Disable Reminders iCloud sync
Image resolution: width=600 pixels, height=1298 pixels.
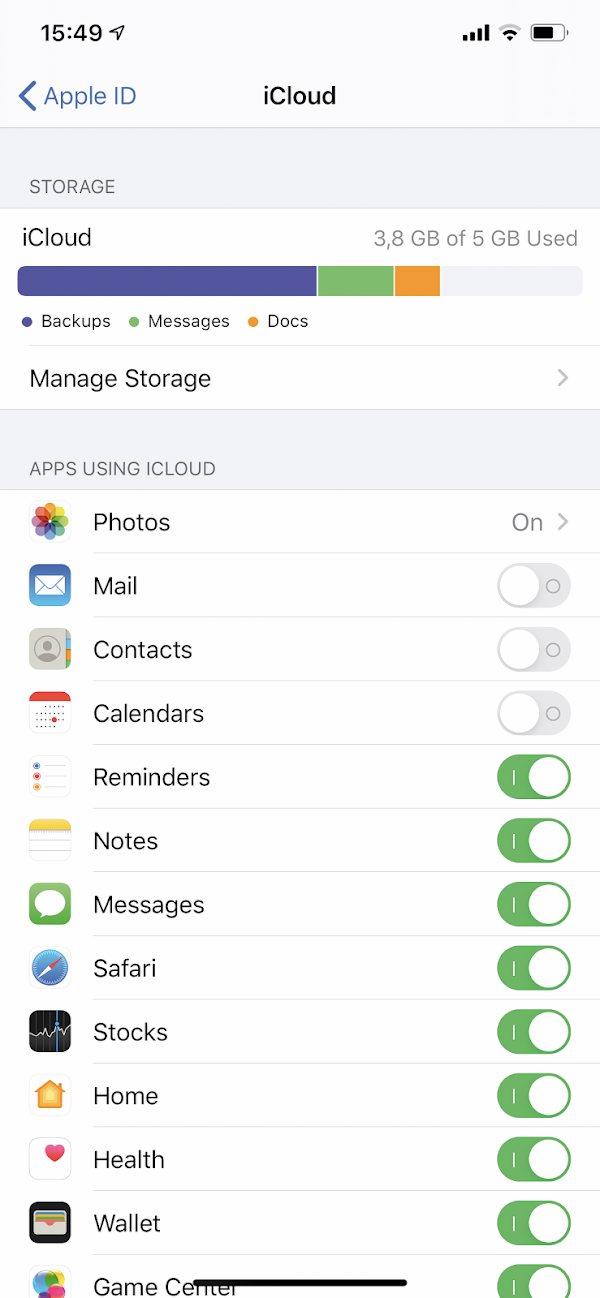533,777
